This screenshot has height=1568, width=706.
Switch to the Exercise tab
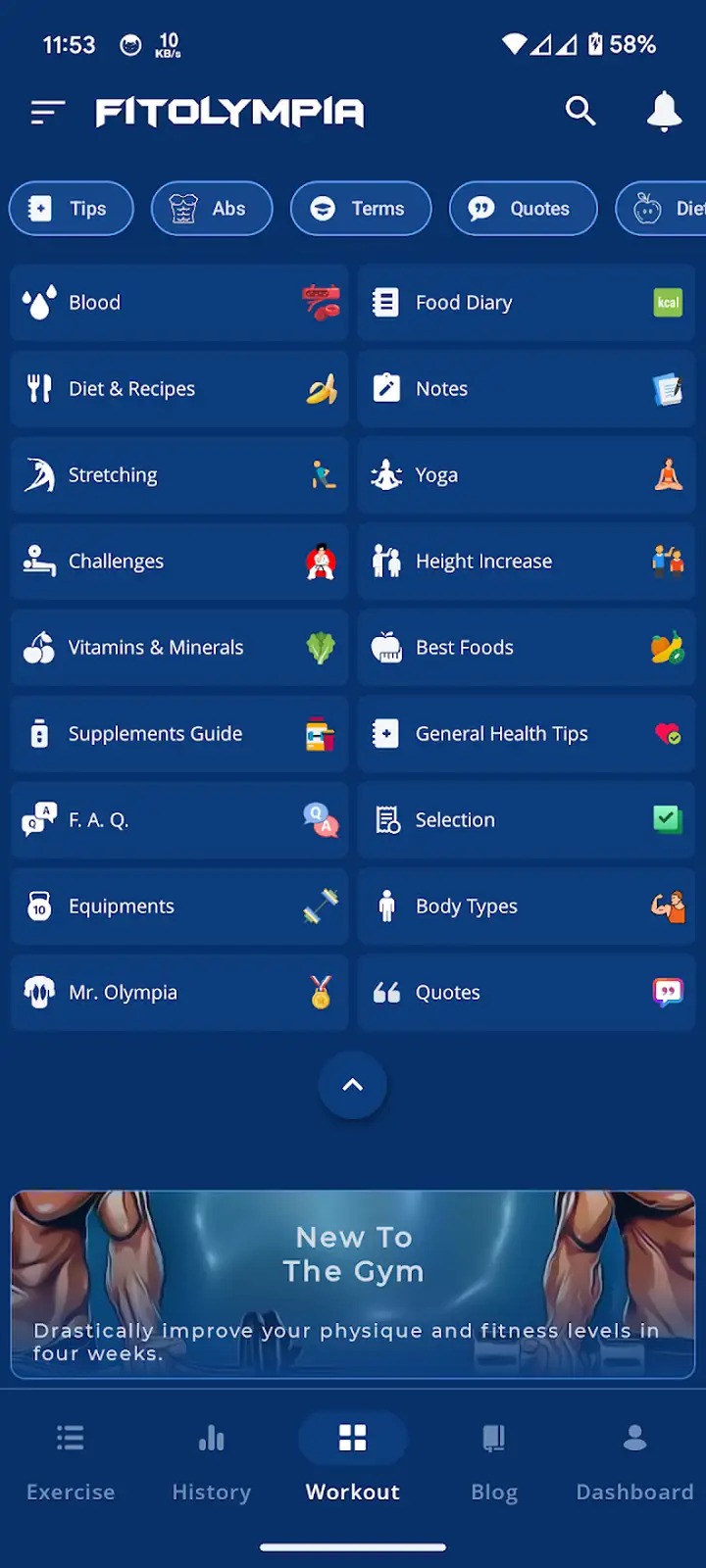tap(71, 1463)
